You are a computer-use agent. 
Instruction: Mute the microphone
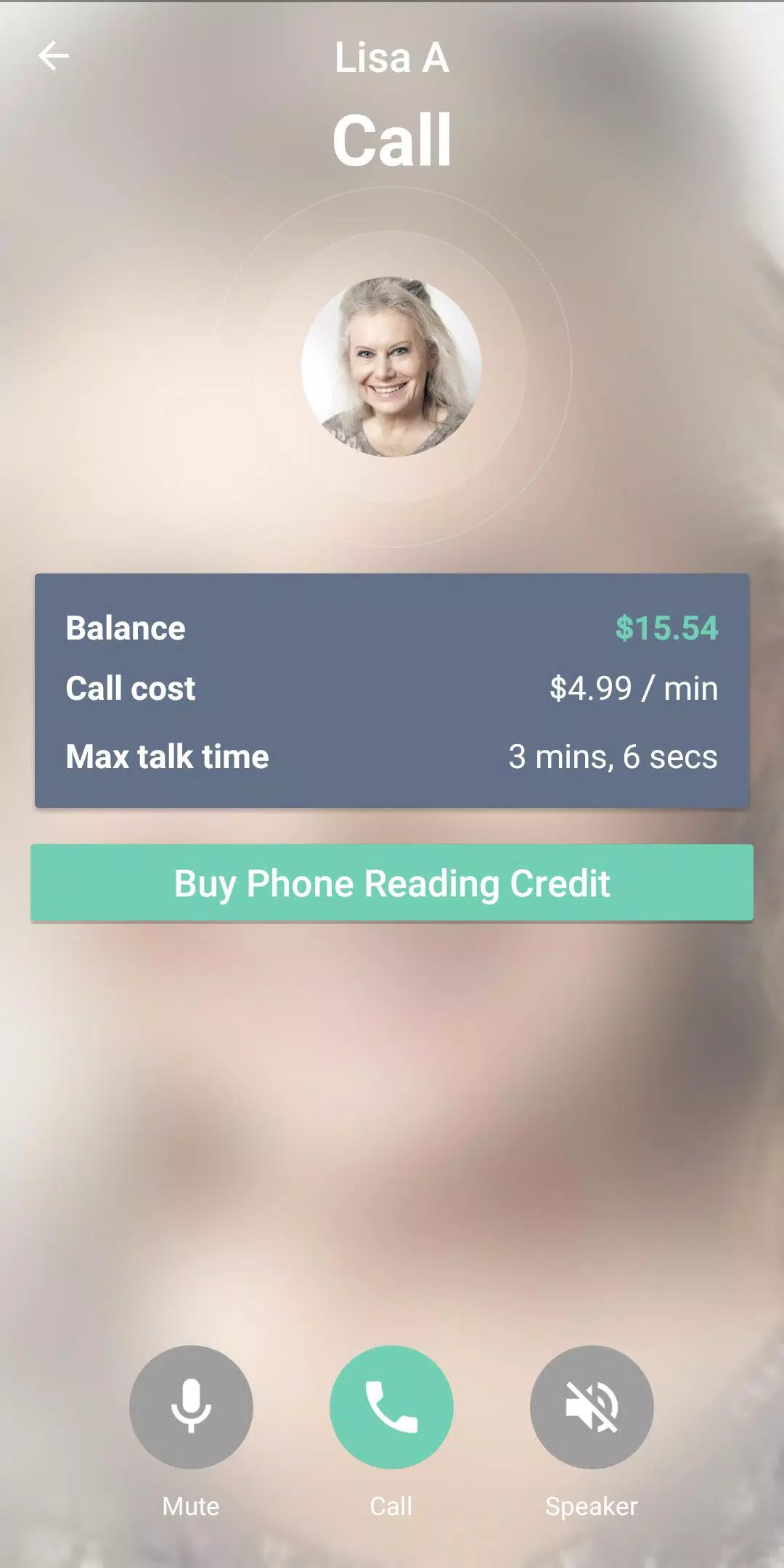191,1407
